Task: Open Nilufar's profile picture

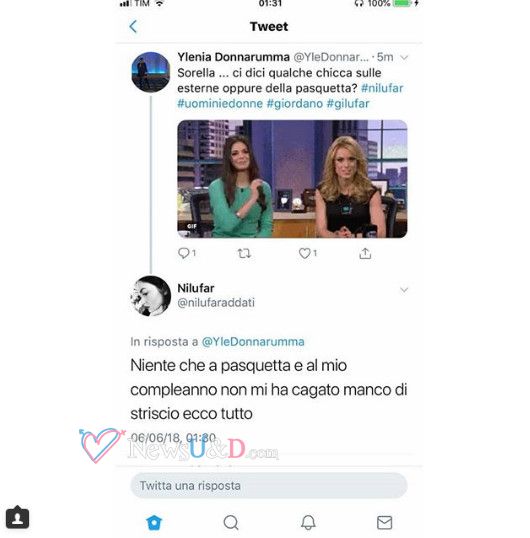Action: (x=151, y=296)
